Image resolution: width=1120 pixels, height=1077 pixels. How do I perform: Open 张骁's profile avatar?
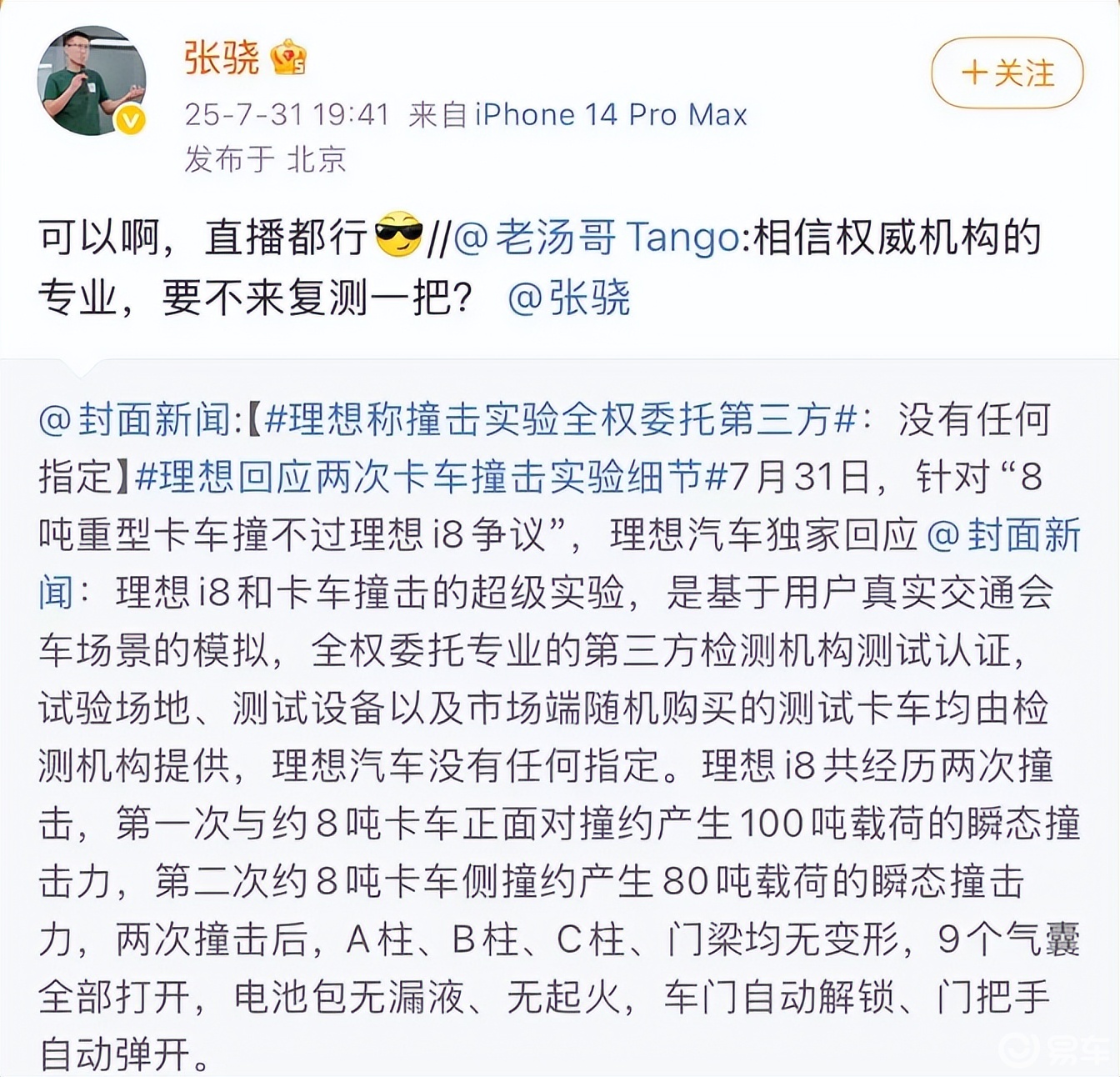point(92,80)
